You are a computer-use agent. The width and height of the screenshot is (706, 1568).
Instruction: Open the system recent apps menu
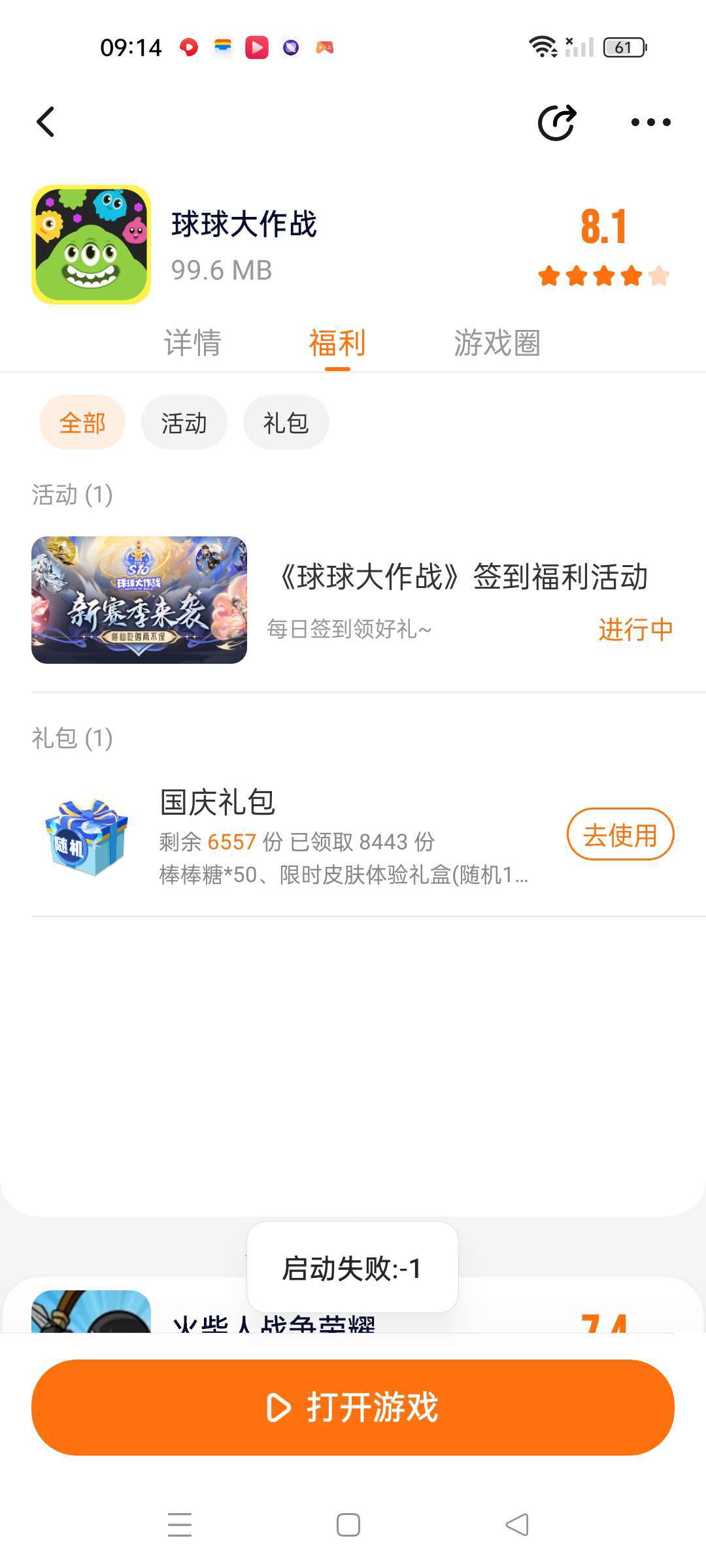[x=180, y=1524]
